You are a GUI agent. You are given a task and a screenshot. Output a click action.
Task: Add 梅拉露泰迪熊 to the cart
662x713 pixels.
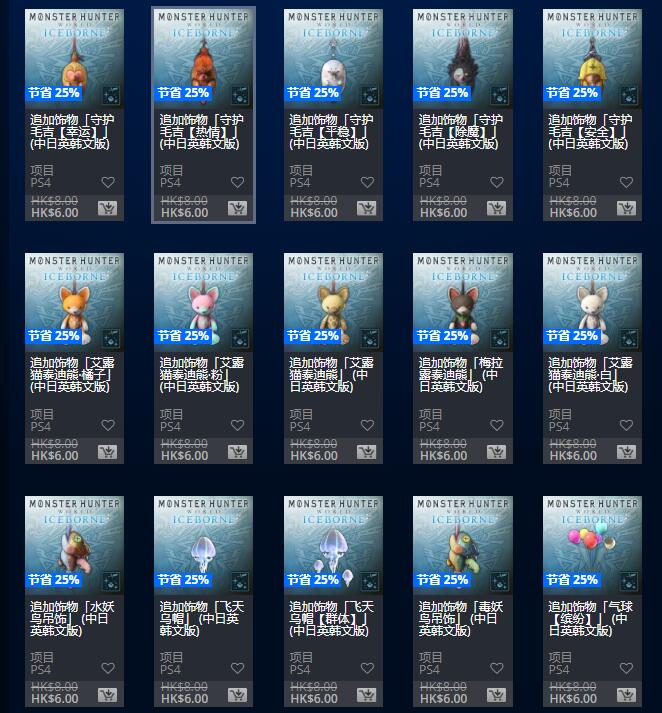497,452
